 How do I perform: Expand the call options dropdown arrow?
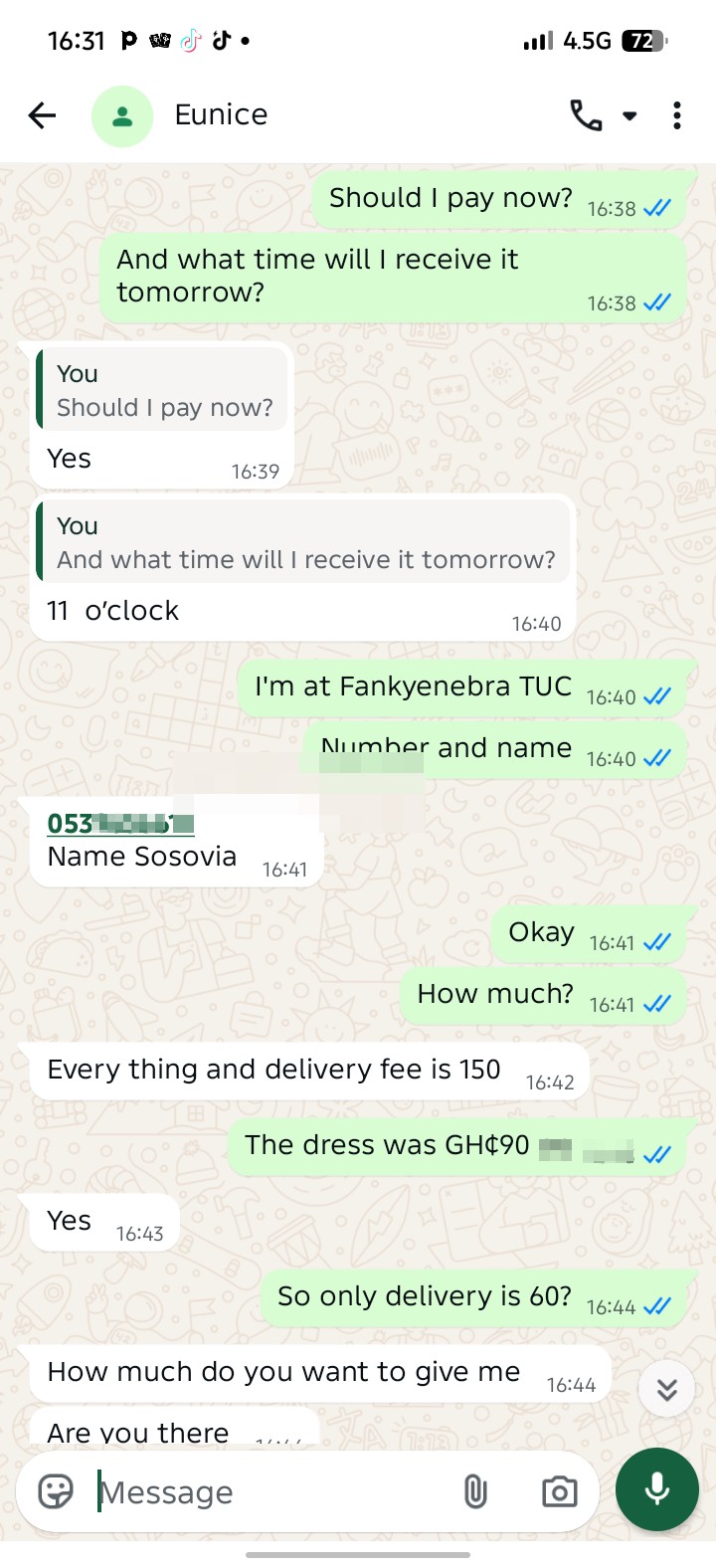629,116
